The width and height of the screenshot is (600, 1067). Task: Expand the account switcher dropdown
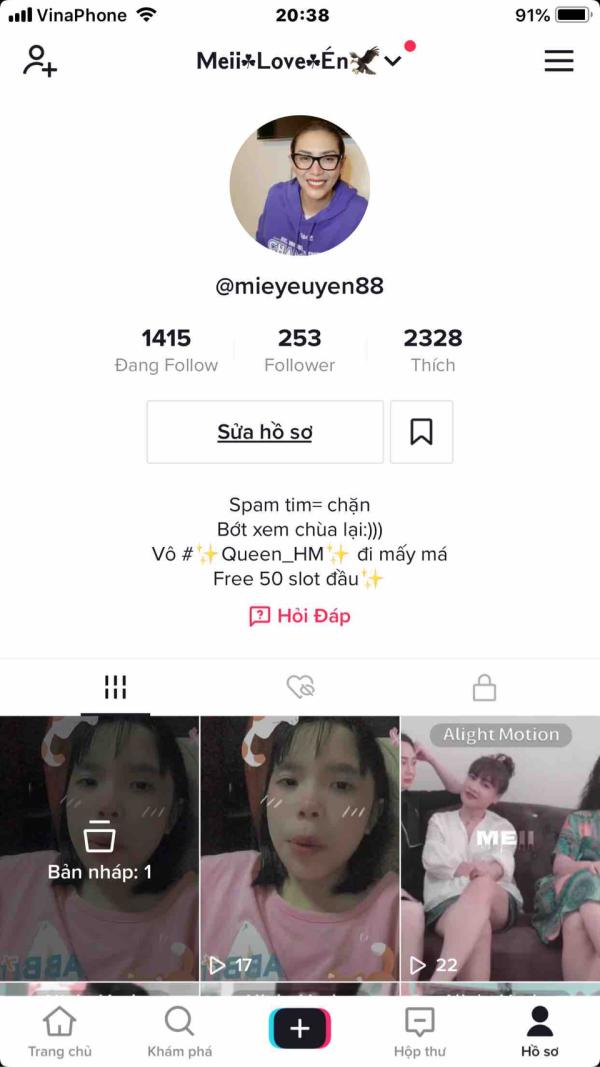pos(393,62)
